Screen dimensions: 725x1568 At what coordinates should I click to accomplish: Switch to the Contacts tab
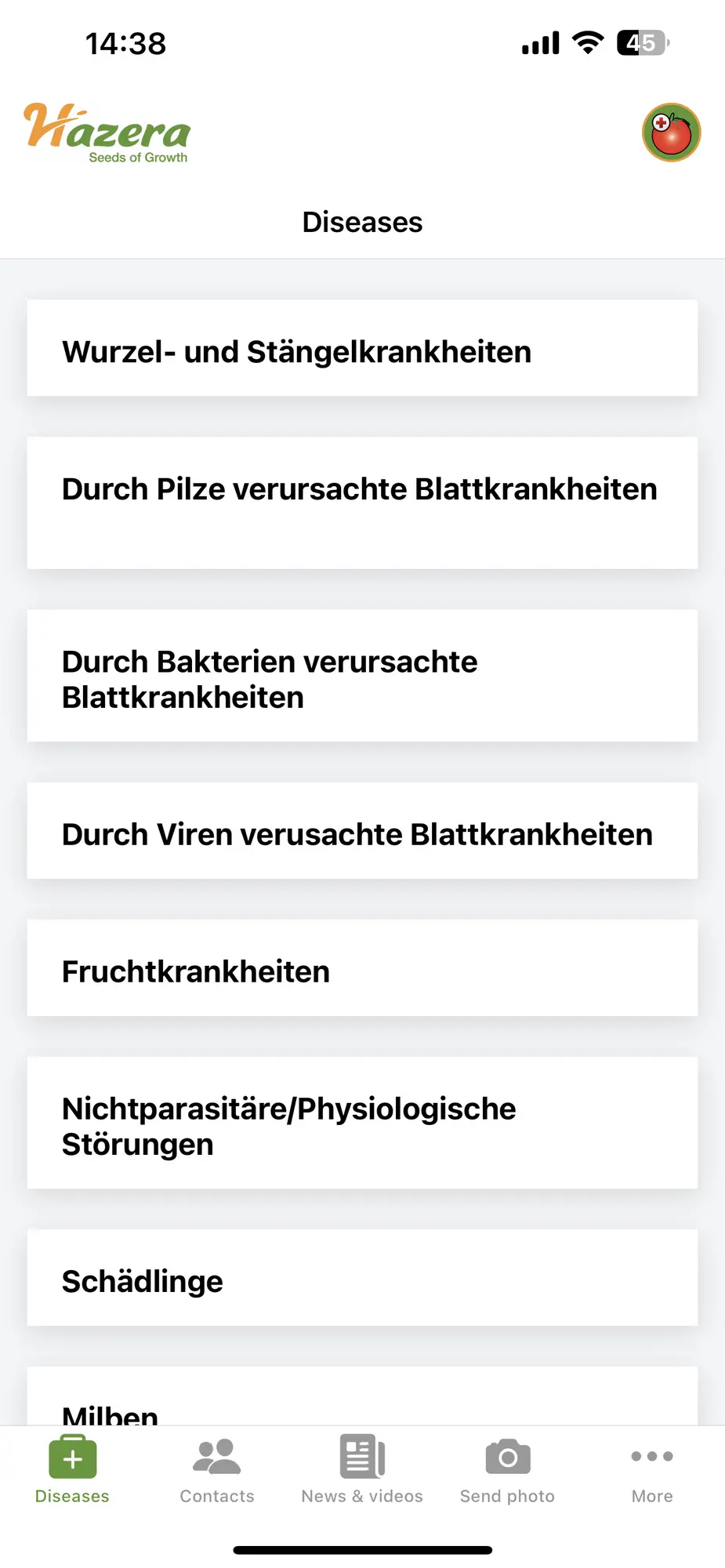tap(217, 1470)
